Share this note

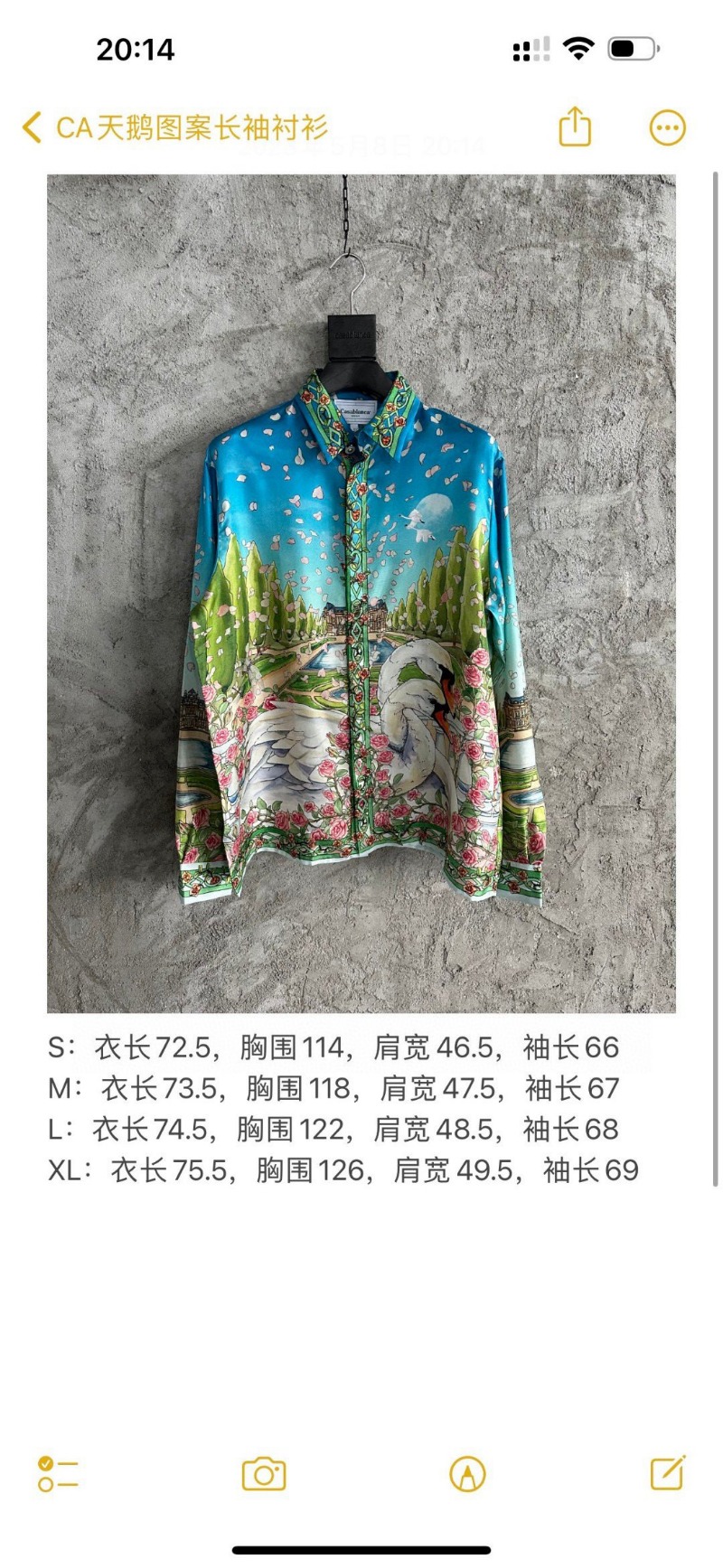click(575, 127)
